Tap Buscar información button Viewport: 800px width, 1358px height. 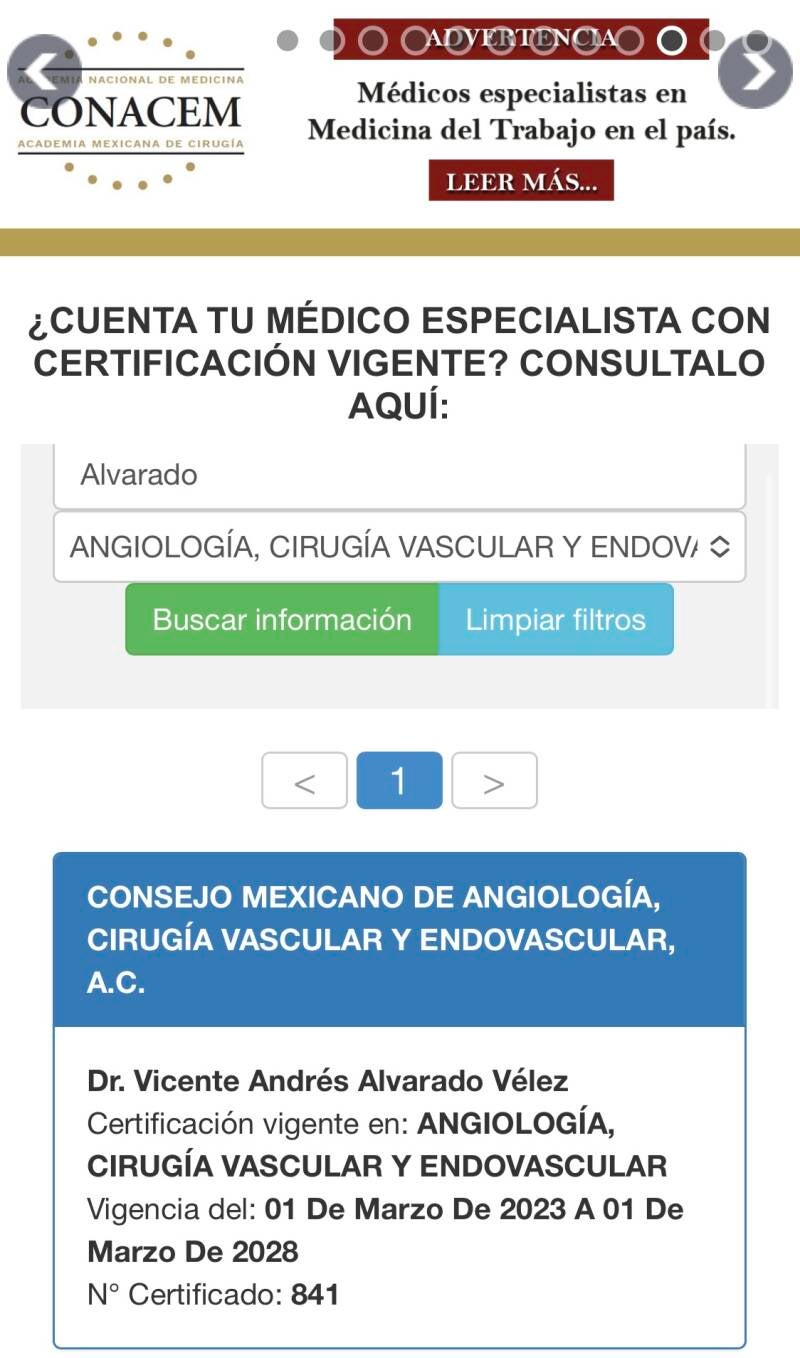[x=282, y=620]
